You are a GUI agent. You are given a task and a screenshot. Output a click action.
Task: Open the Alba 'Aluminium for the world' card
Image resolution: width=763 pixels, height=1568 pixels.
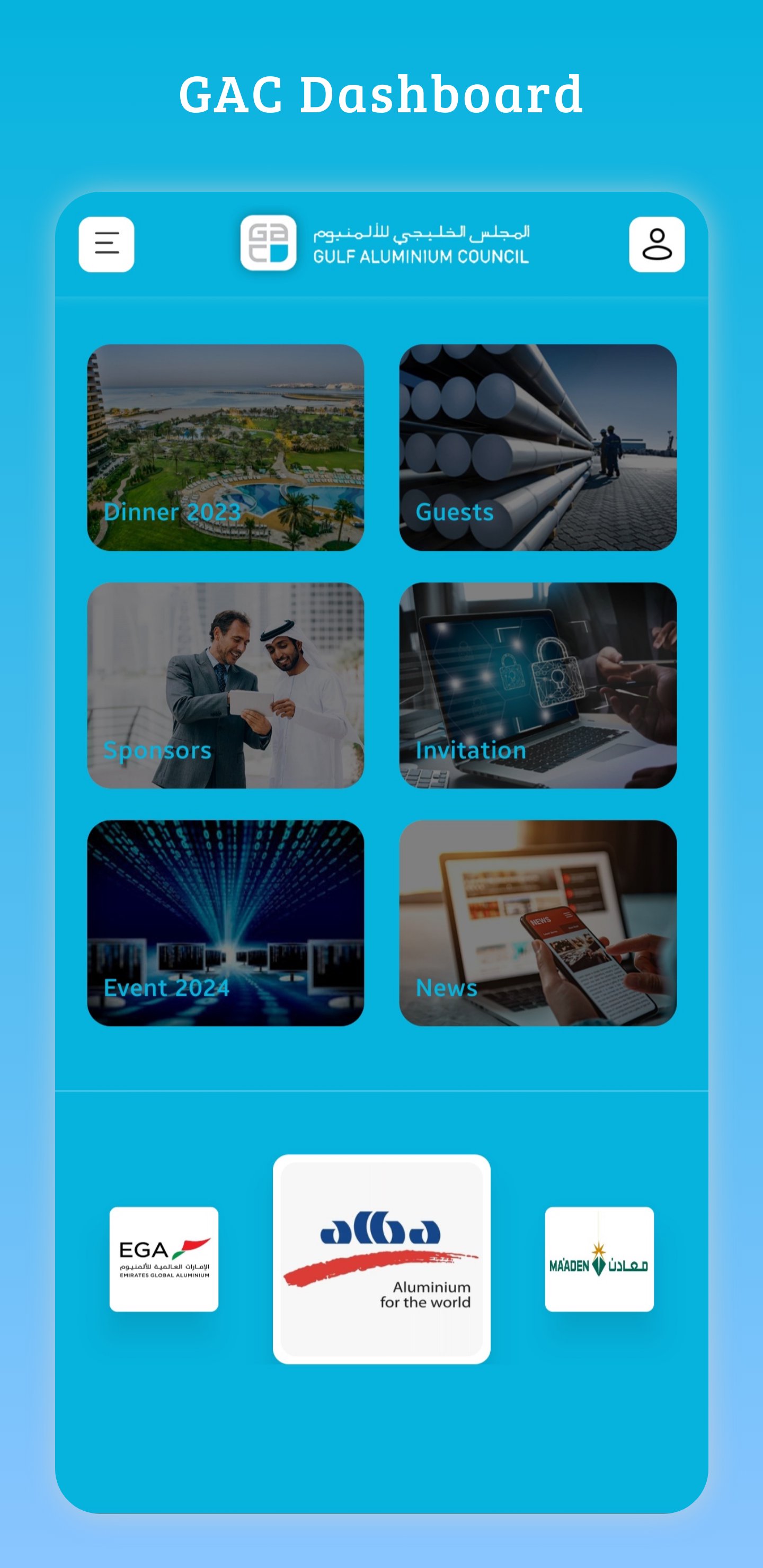tap(381, 1254)
